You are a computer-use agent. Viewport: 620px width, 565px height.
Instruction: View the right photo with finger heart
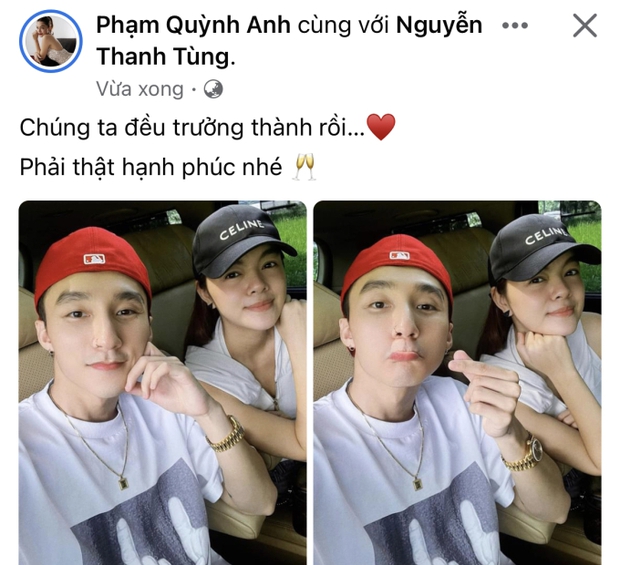tap(457, 382)
